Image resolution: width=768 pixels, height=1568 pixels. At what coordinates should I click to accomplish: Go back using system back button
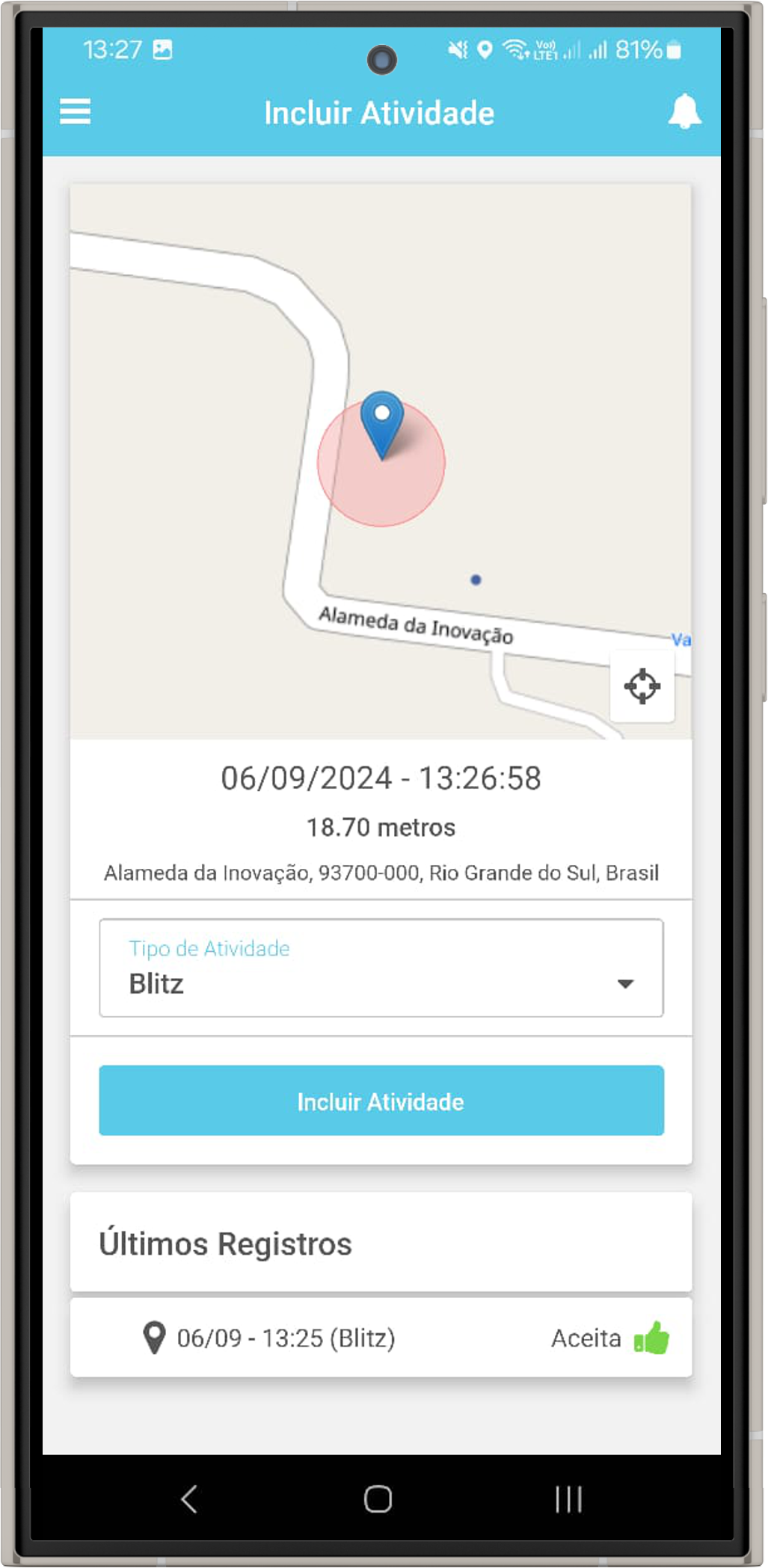click(x=189, y=1498)
